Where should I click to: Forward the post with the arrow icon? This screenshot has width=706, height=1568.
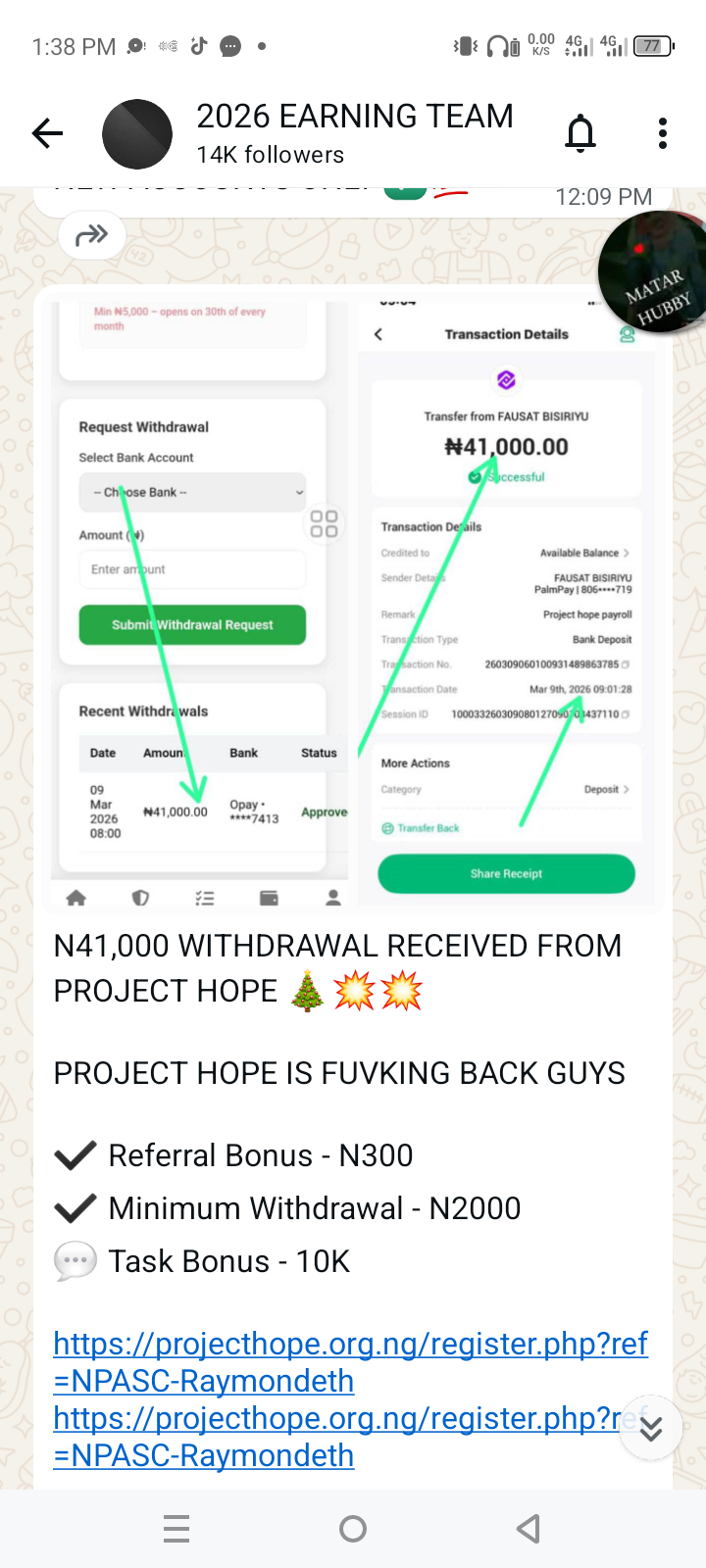tap(91, 235)
